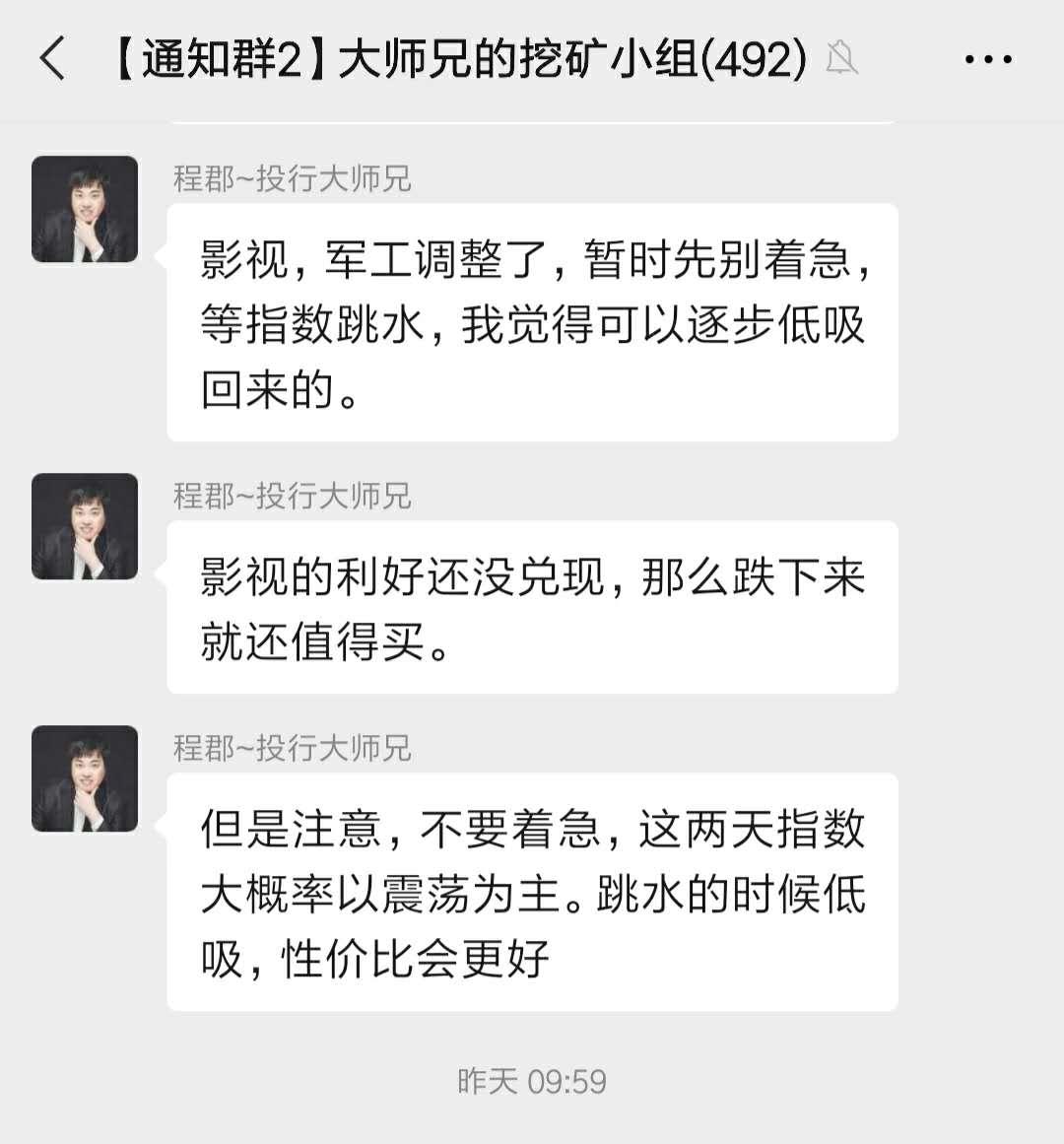Open 程郡~投行大师兄's profile via top avatar

point(84,209)
